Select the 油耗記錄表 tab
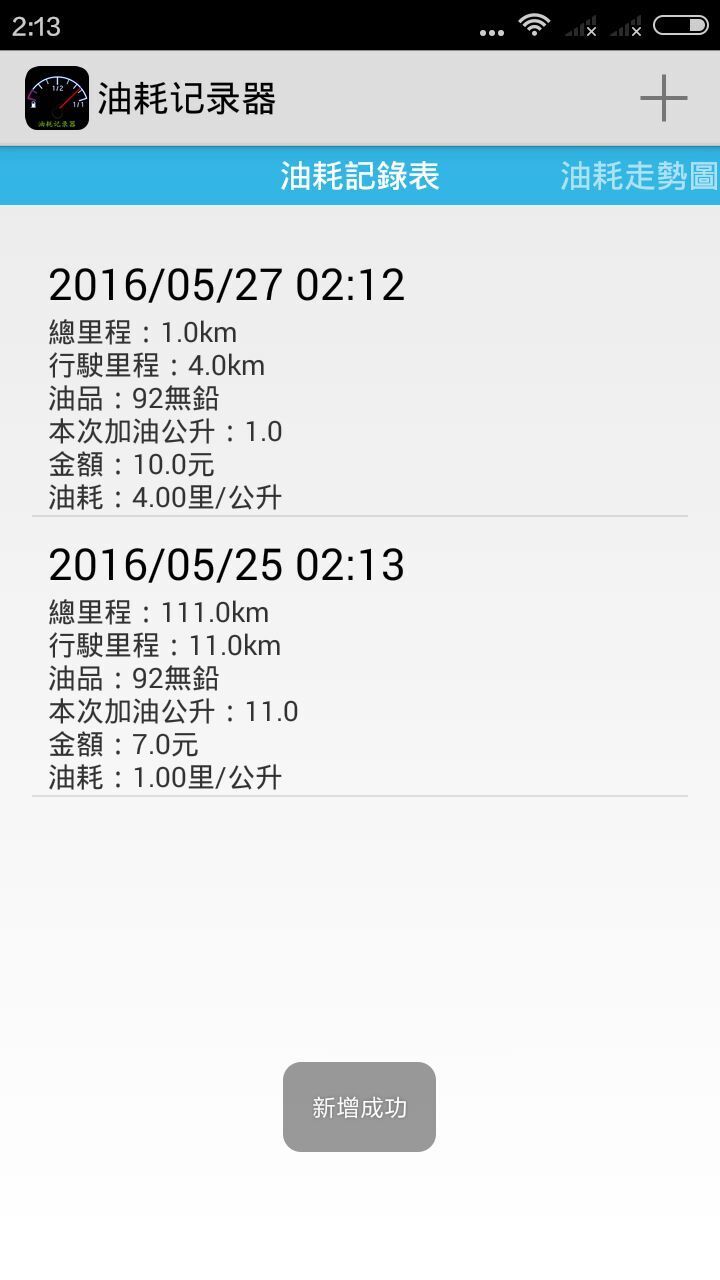The height and width of the screenshot is (1280, 720). click(x=360, y=176)
